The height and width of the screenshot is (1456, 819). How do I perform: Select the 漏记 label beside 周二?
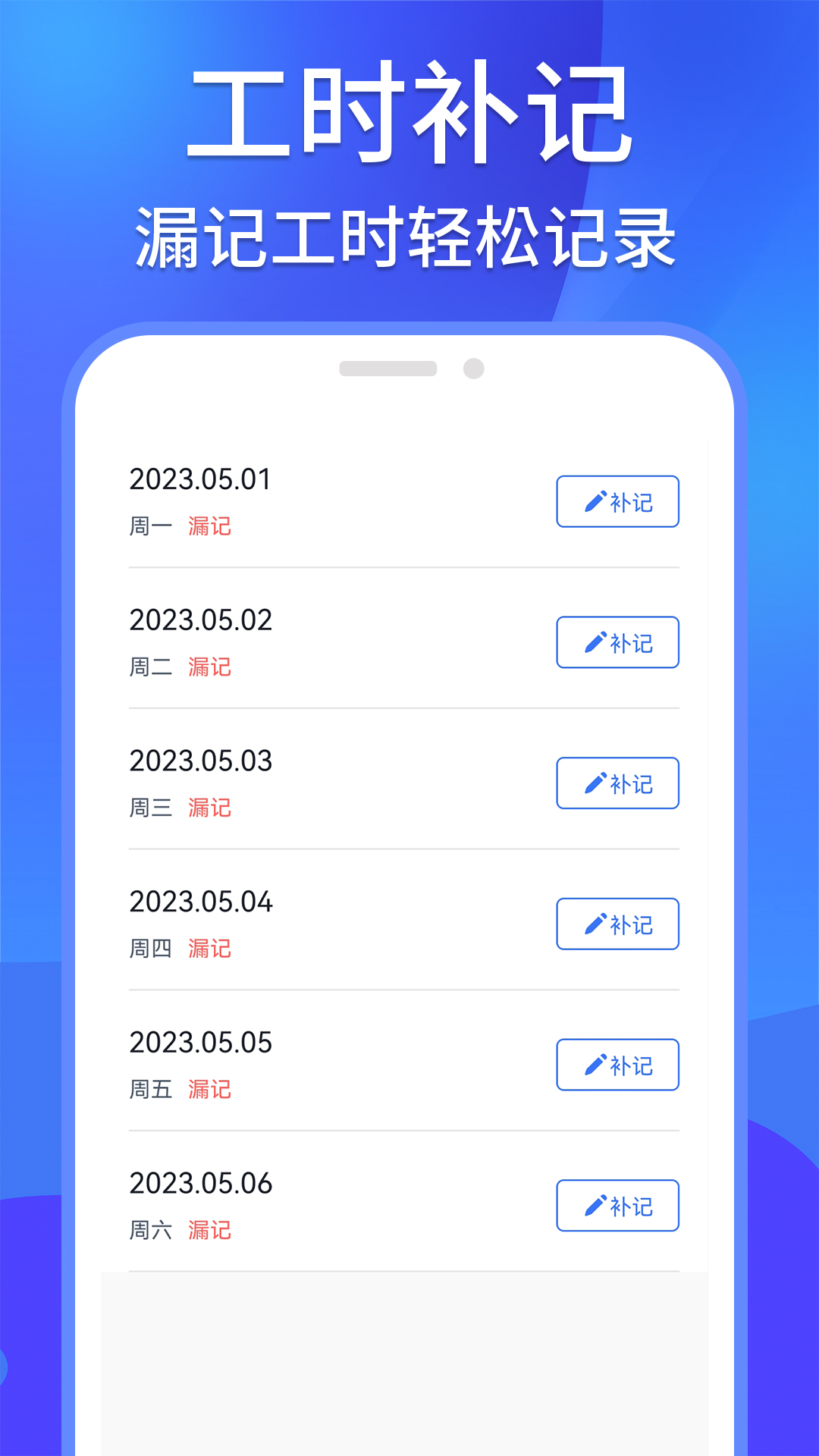point(210,667)
